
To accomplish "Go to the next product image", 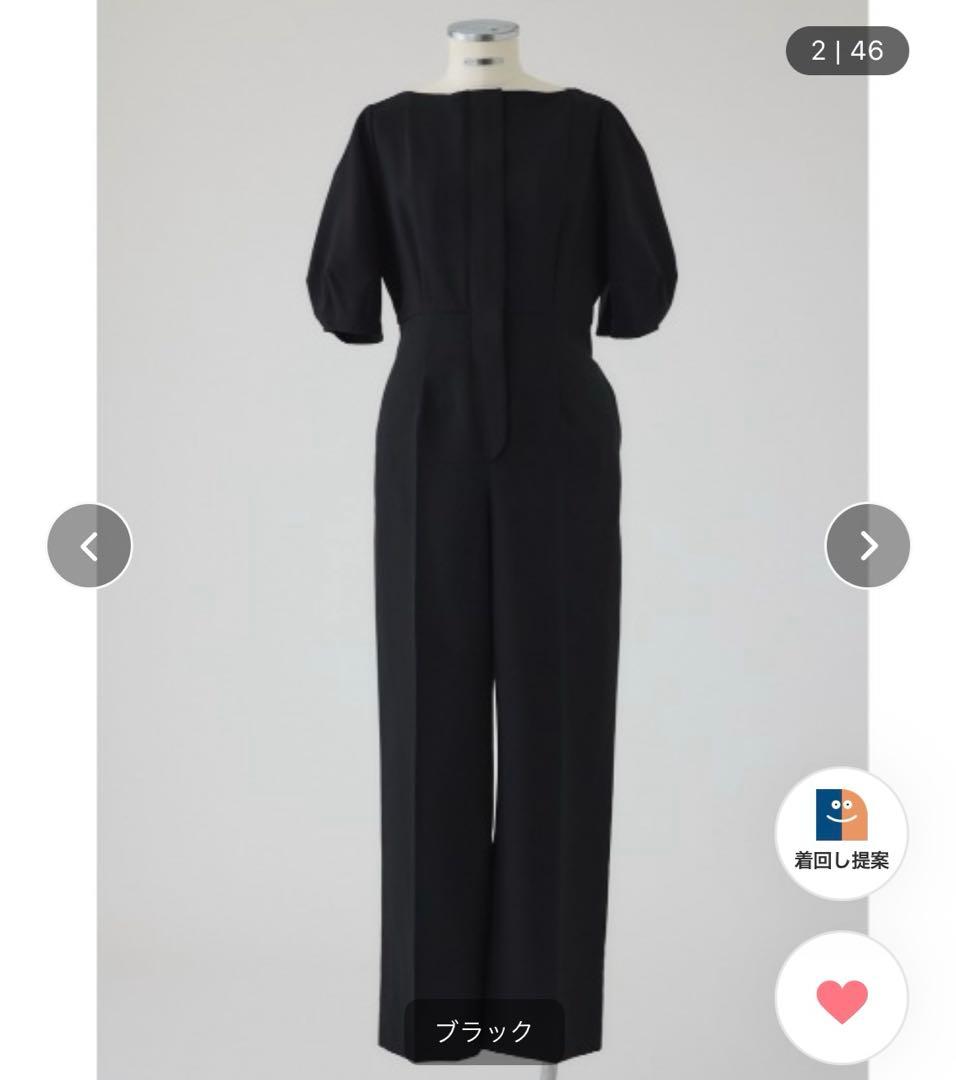I will (x=867, y=546).
